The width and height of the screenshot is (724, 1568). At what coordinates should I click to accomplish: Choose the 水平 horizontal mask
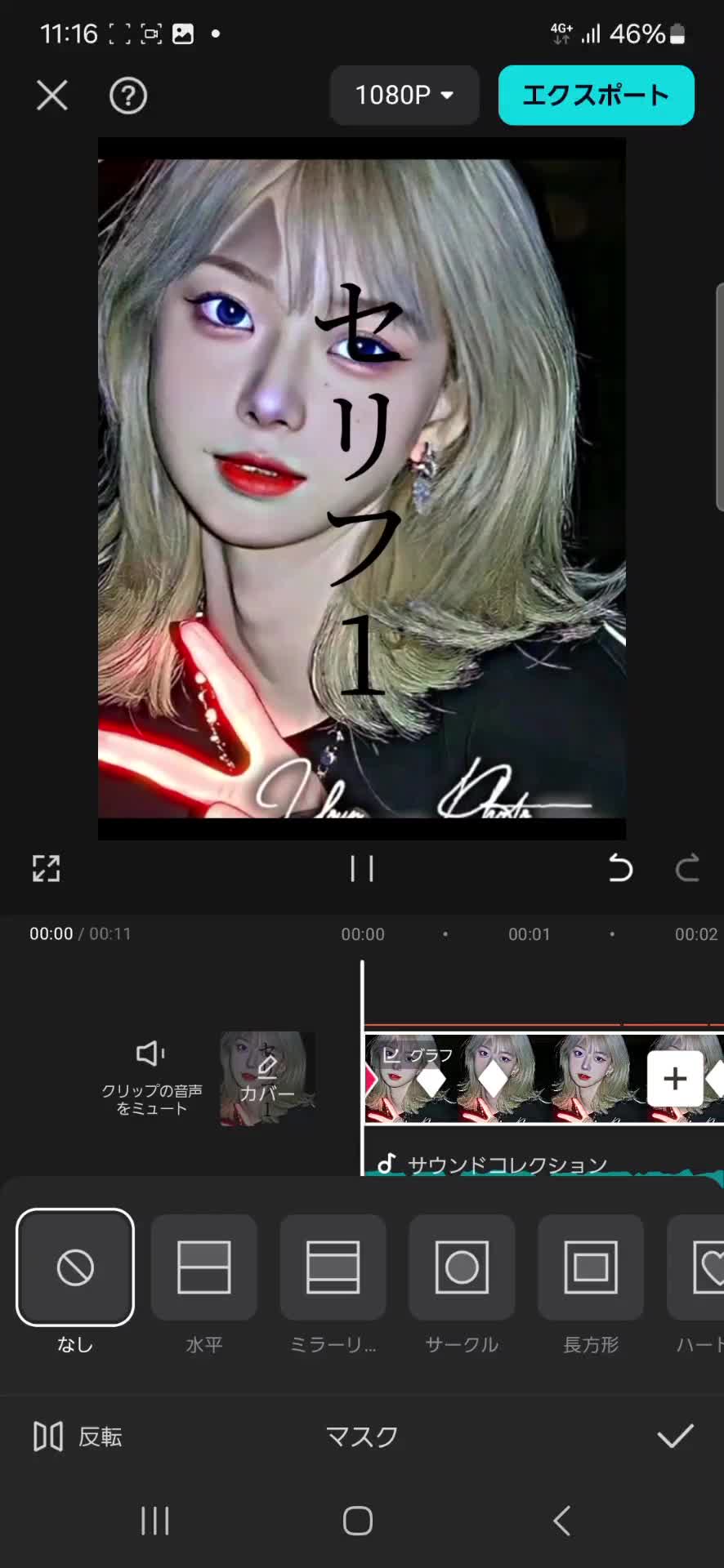[204, 1267]
